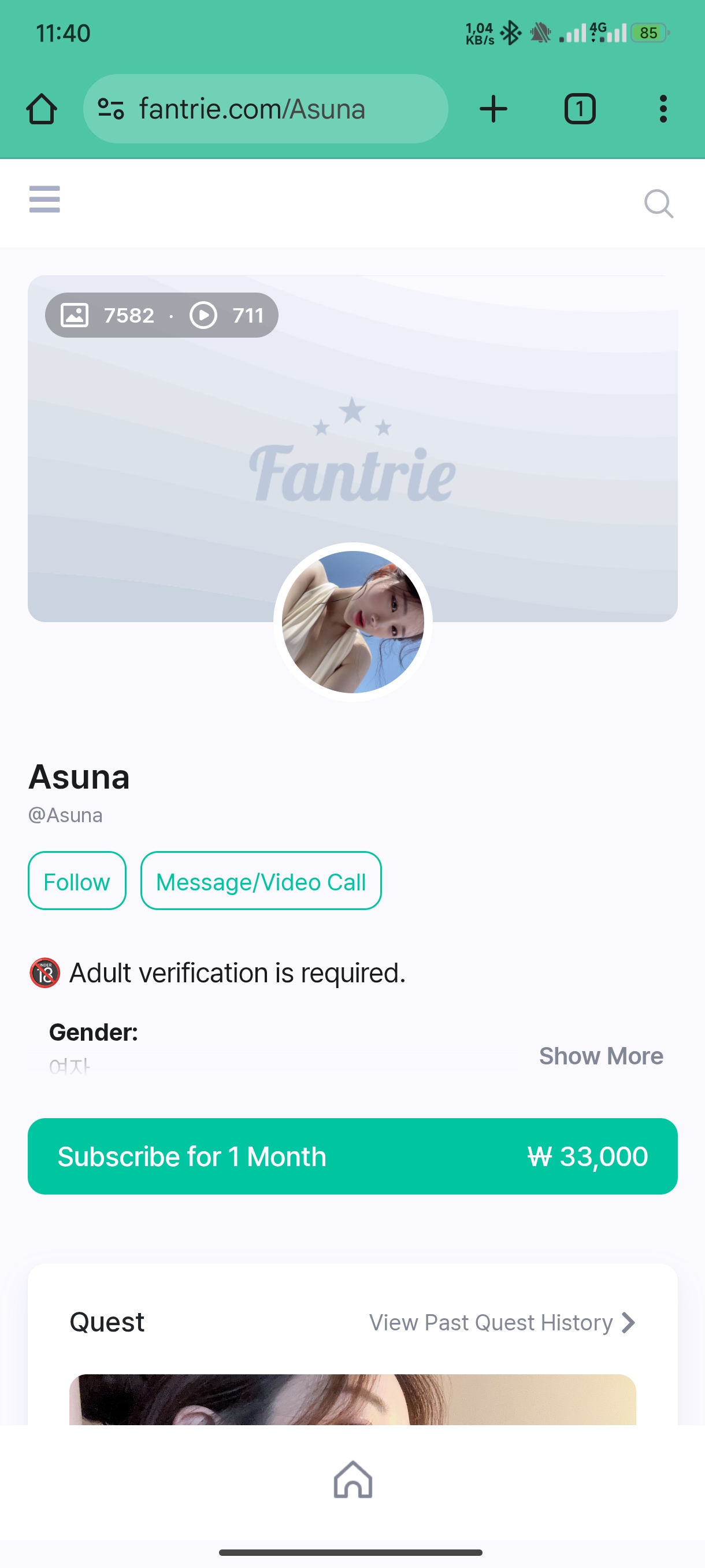705x1568 pixels.
Task: Open a new browser tab
Action: [493, 110]
